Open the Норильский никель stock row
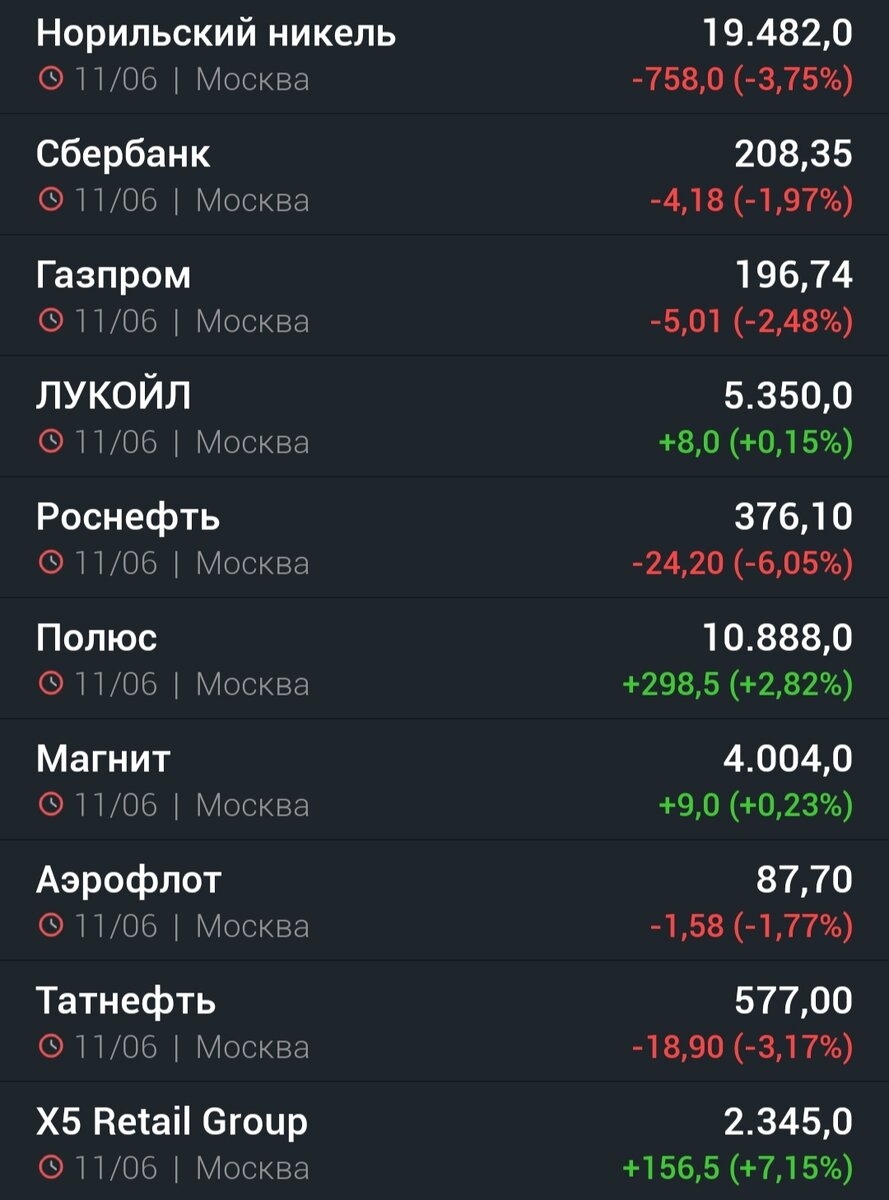Screen dimensions: 889x1200 444,55
